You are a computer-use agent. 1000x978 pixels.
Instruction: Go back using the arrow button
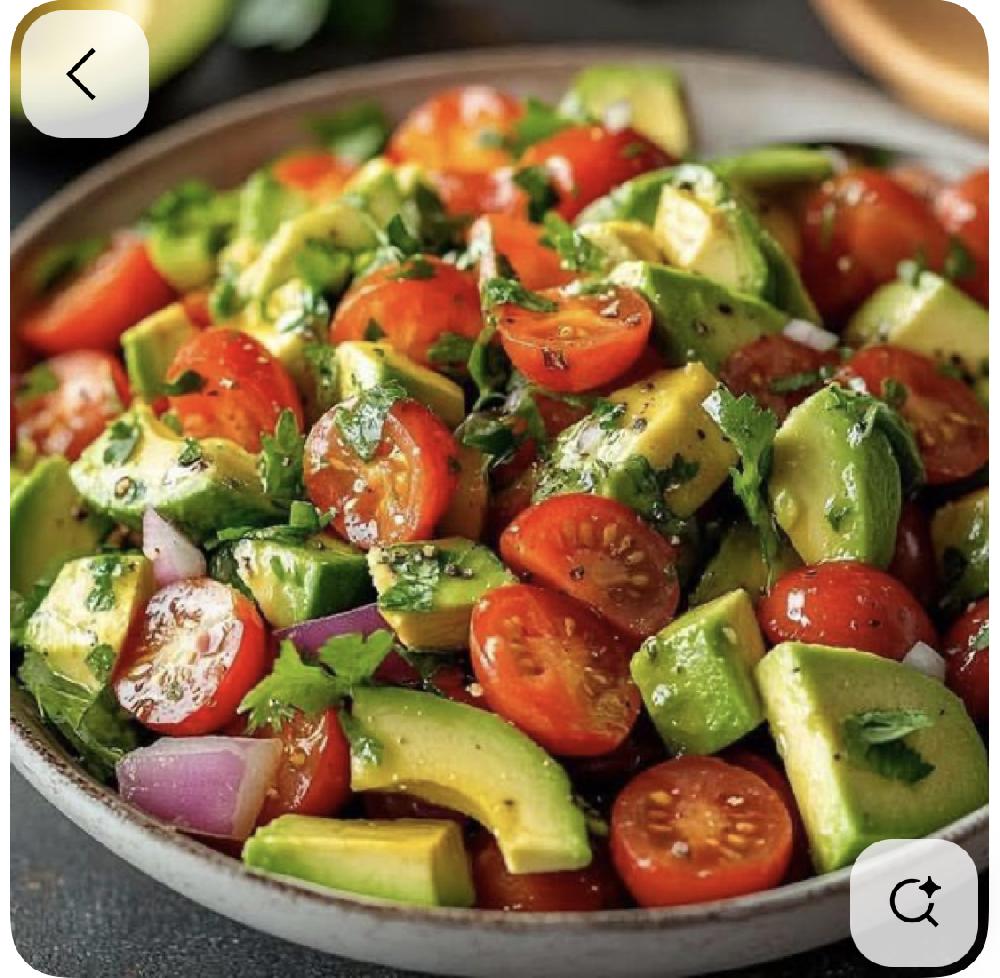click(84, 74)
